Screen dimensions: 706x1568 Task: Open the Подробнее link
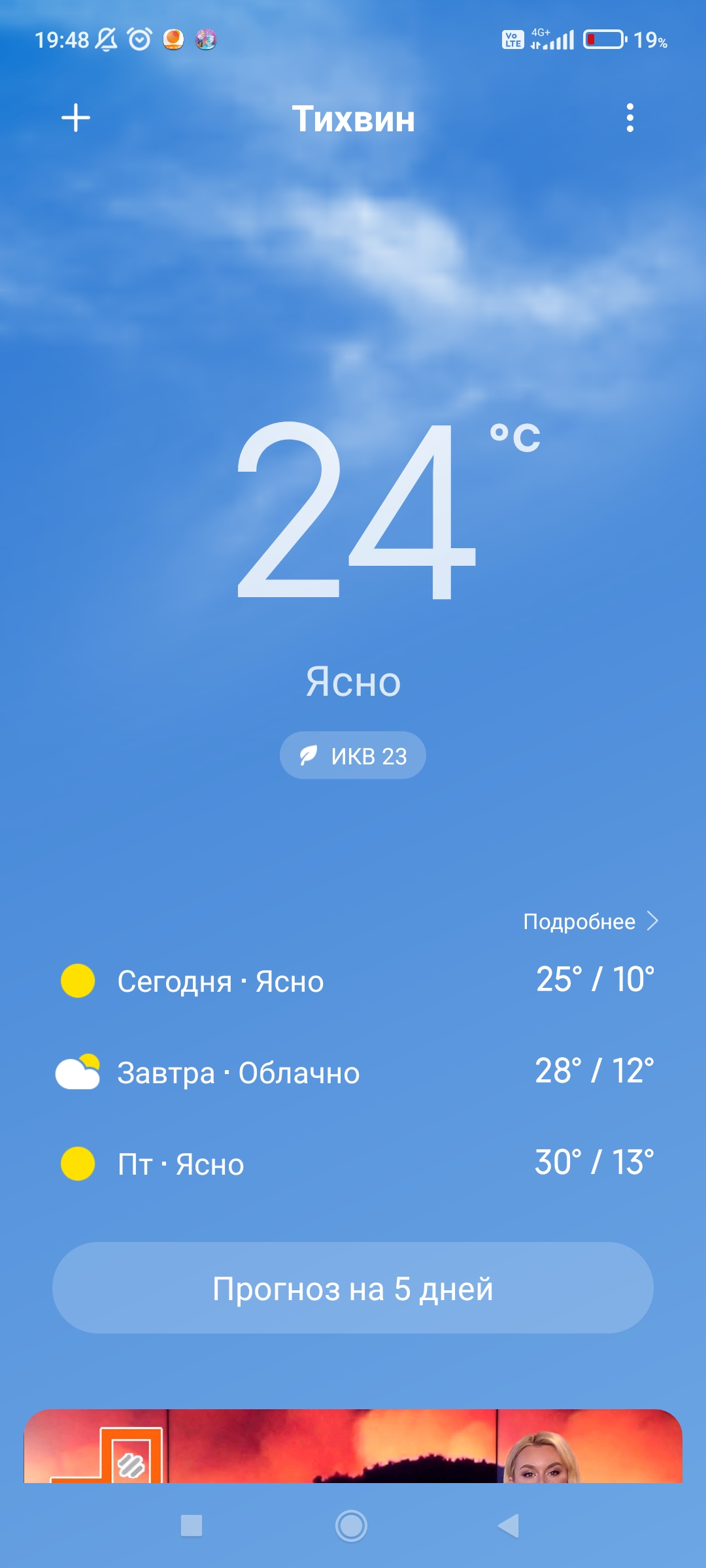point(579,921)
